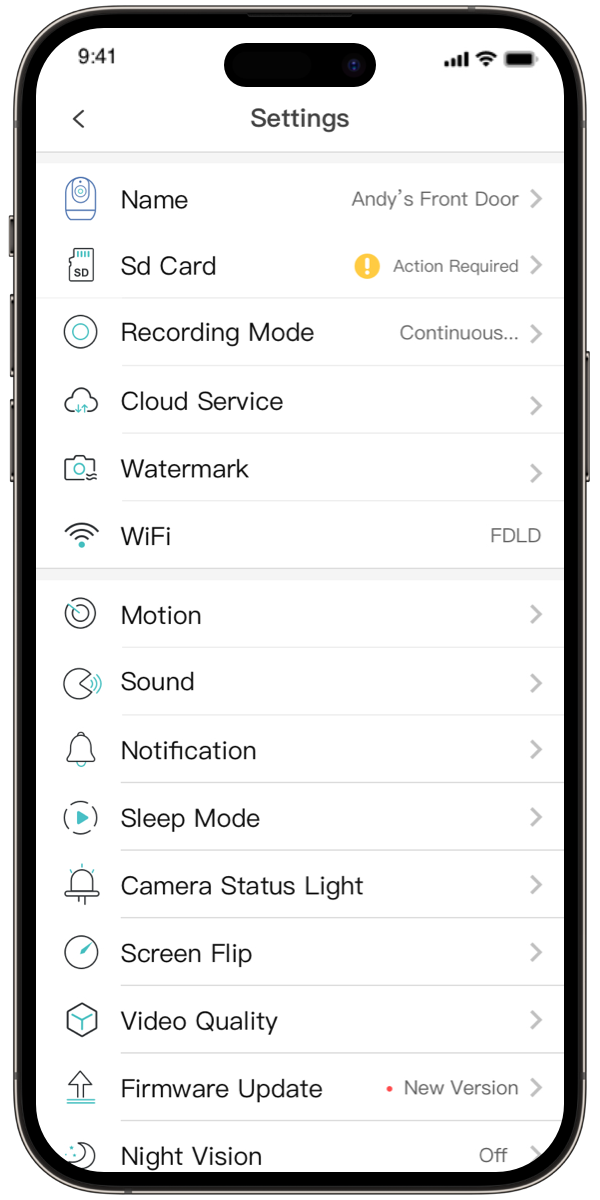600x1200 pixels.
Task: Open Sd Card settings with Action Required
Action: click(300, 266)
